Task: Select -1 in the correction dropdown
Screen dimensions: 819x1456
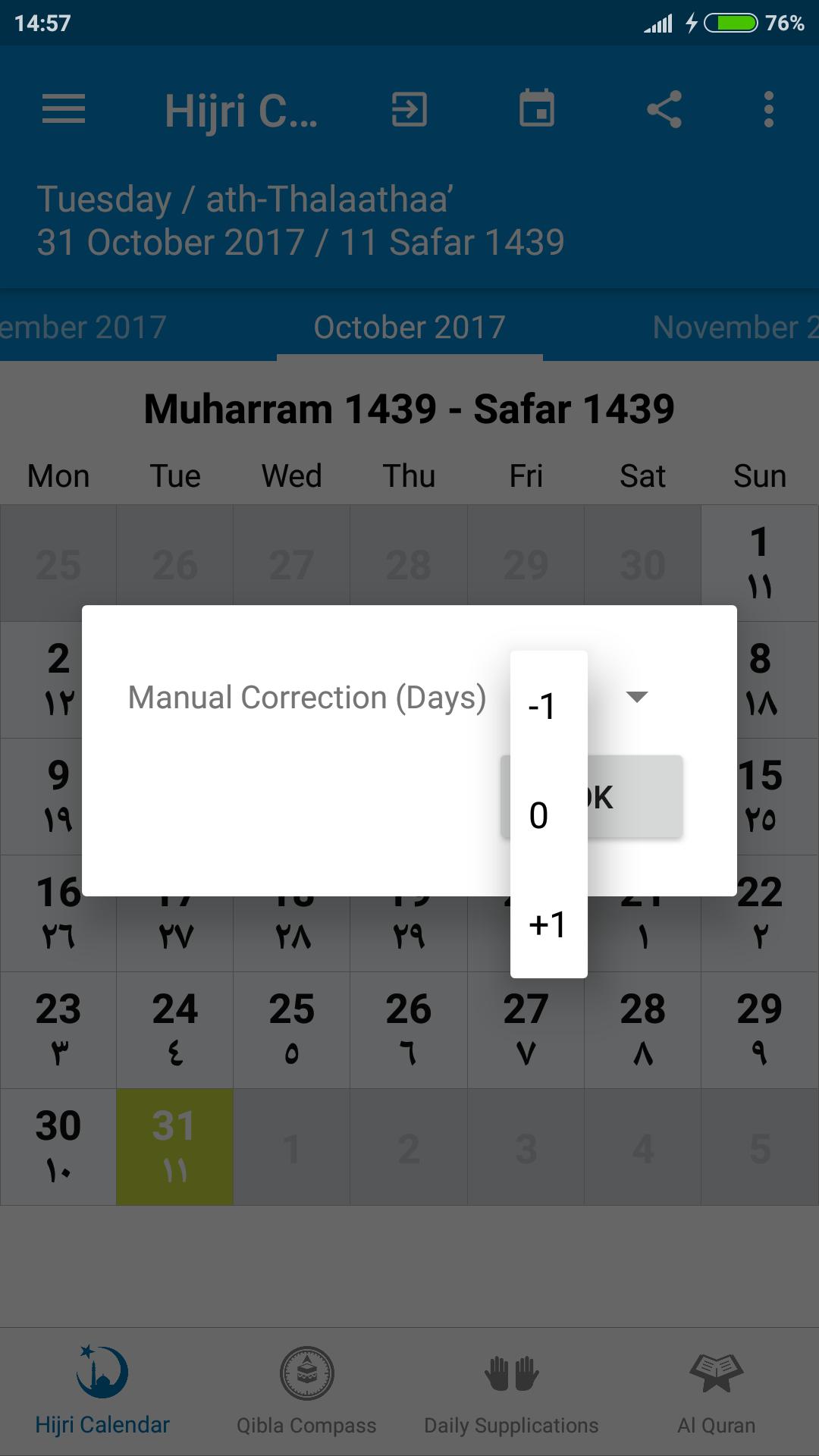Action: click(x=548, y=706)
